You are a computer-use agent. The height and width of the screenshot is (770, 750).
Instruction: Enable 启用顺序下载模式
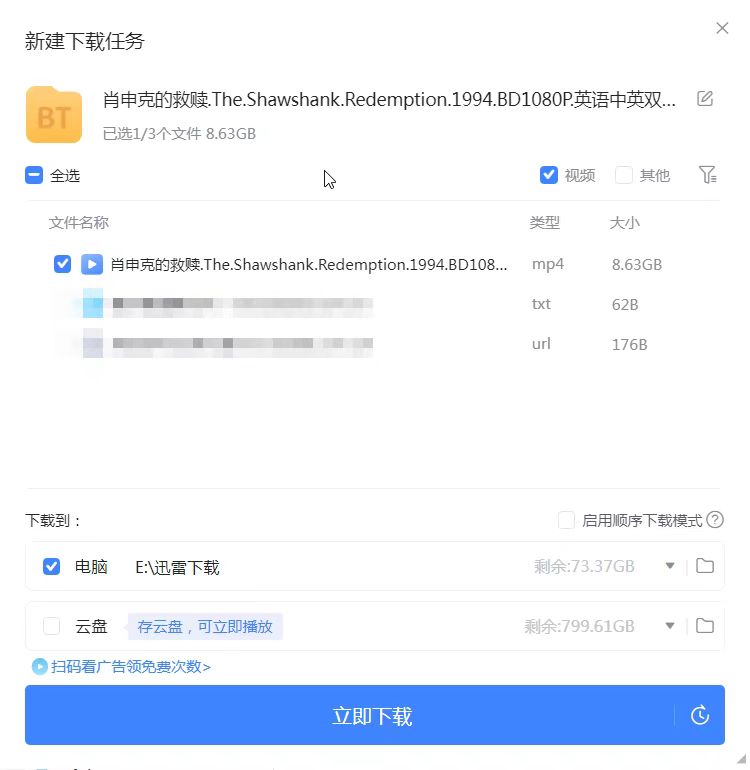(x=566, y=520)
